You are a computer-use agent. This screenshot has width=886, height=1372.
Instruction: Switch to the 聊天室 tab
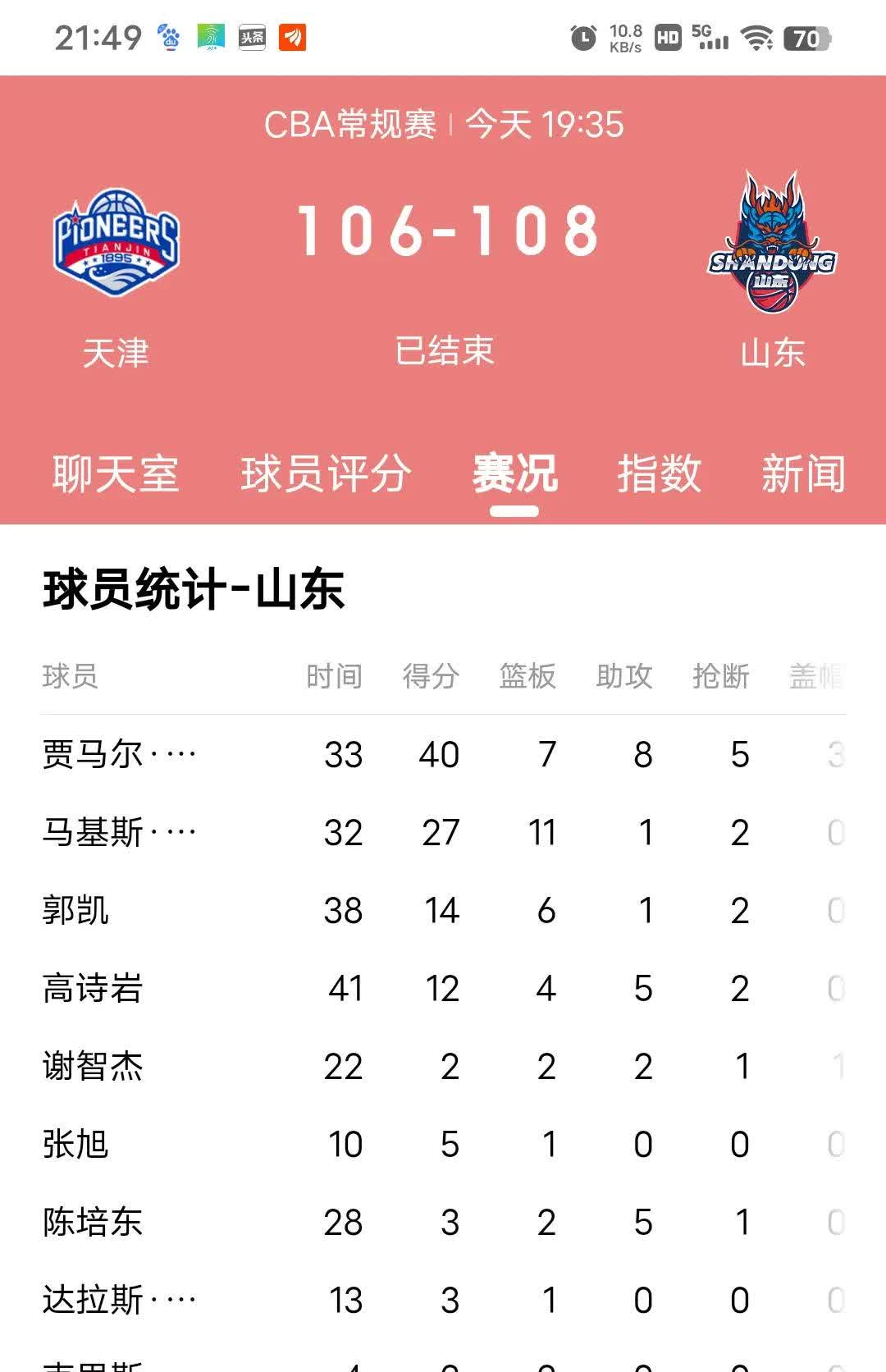[x=113, y=474]
